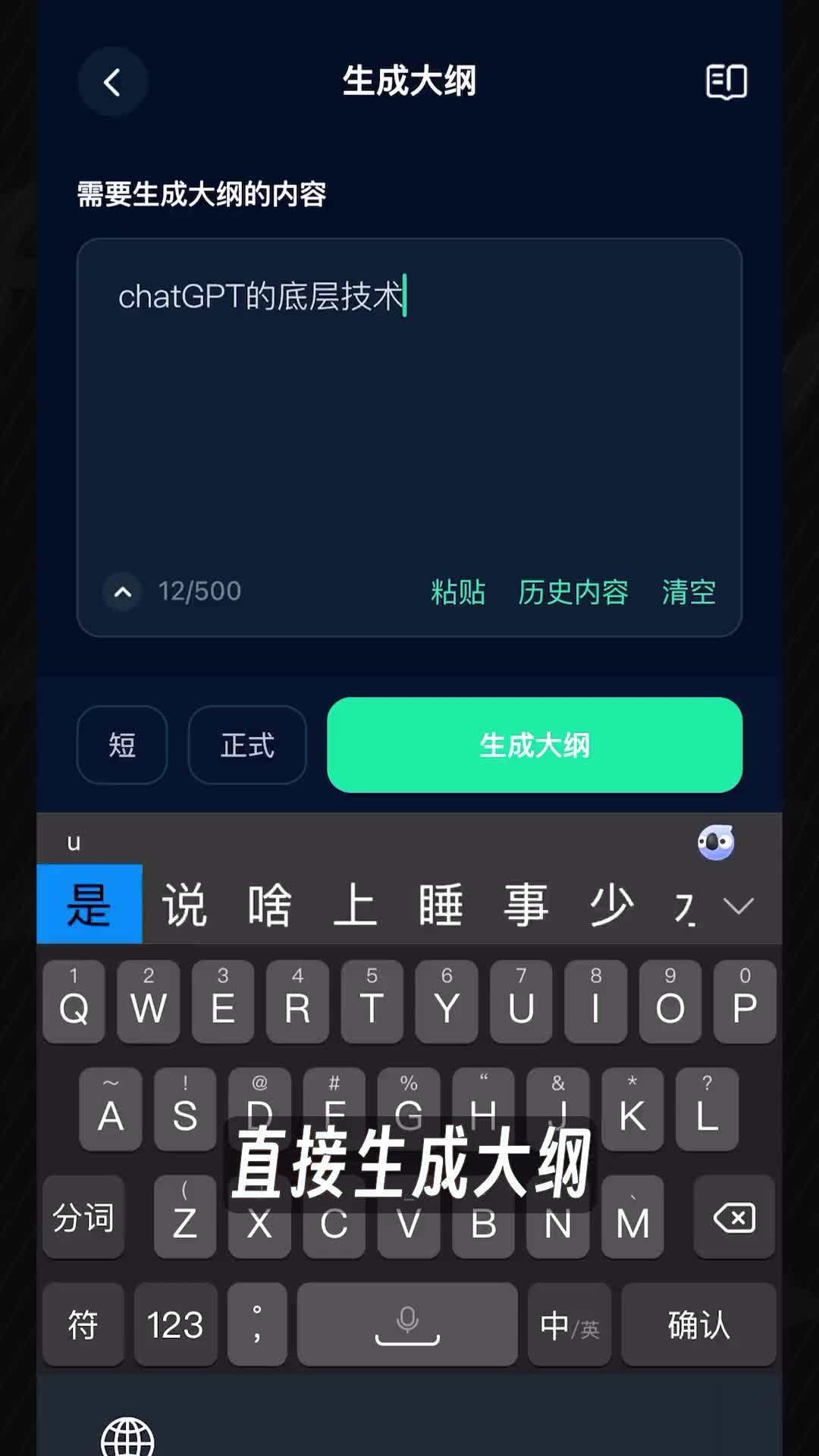Collapse the input box with the chevron

point(123,592)
